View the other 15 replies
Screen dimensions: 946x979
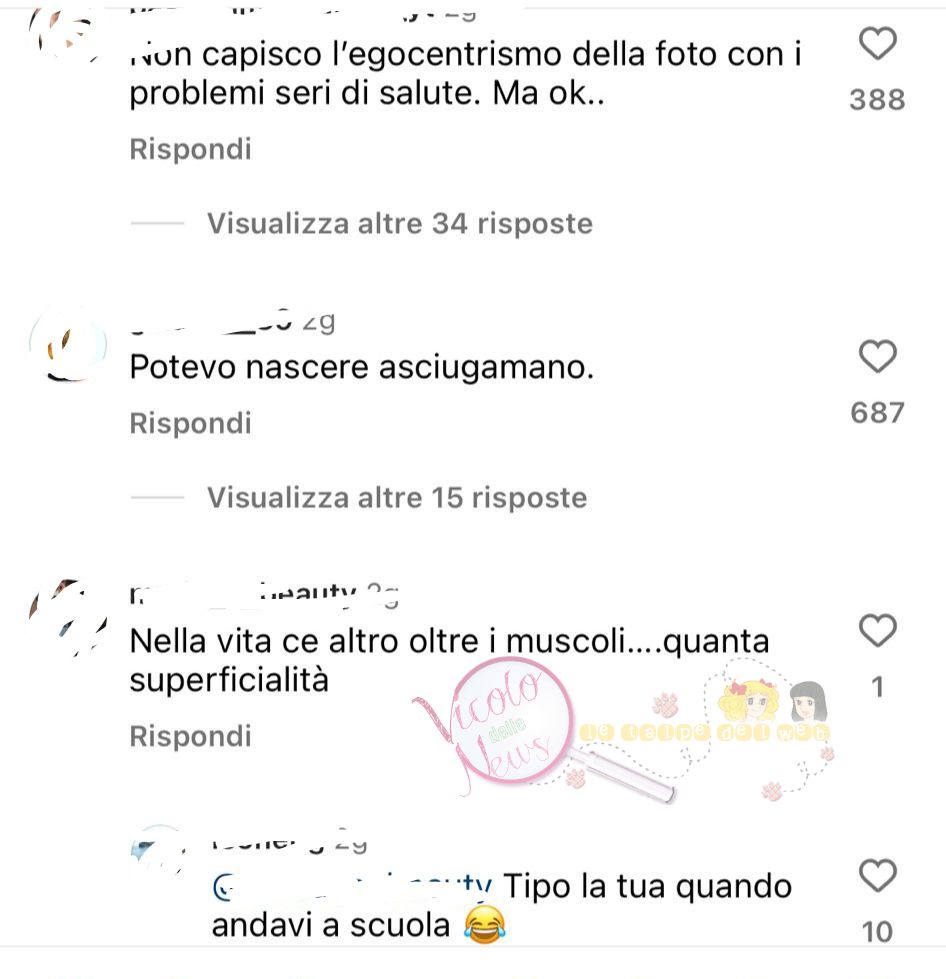point(396,497)
